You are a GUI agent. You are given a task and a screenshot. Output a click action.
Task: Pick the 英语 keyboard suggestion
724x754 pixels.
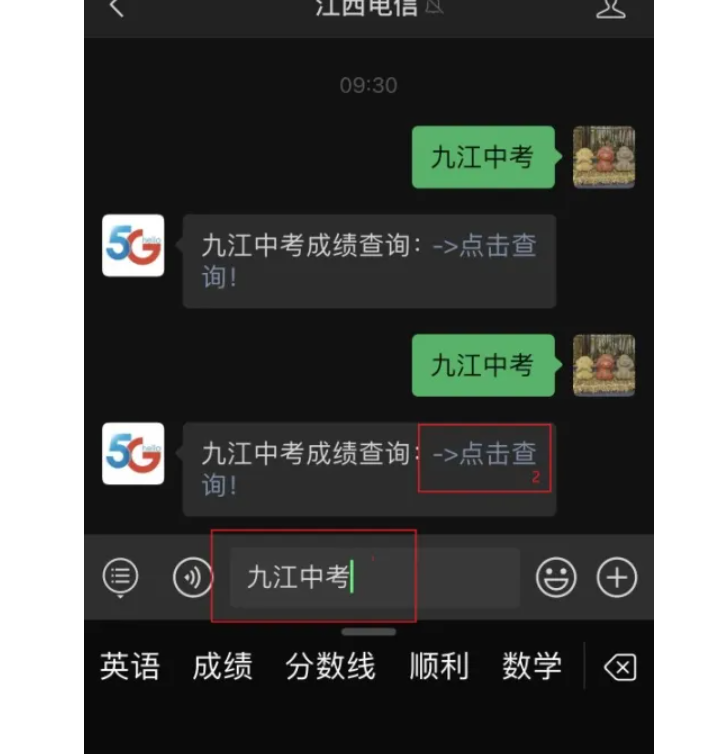coord(130,667)
